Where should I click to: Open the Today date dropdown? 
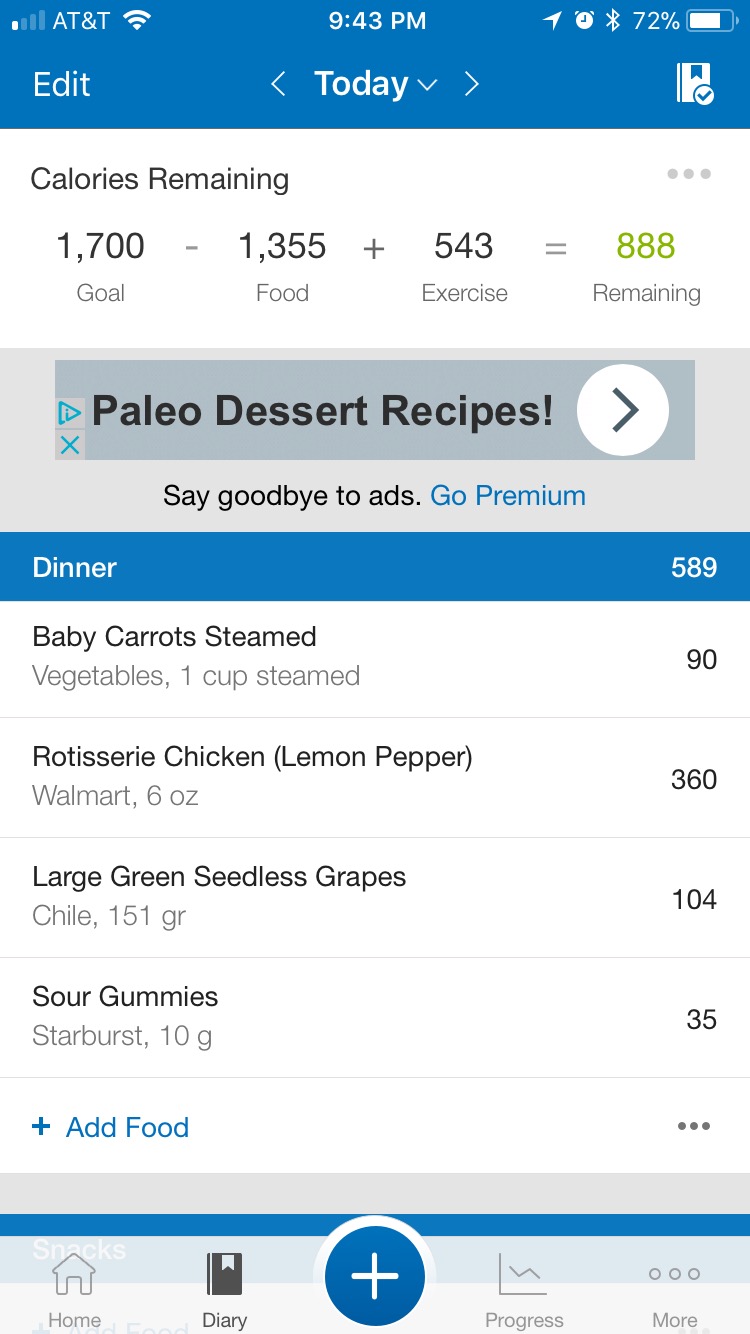375,84
